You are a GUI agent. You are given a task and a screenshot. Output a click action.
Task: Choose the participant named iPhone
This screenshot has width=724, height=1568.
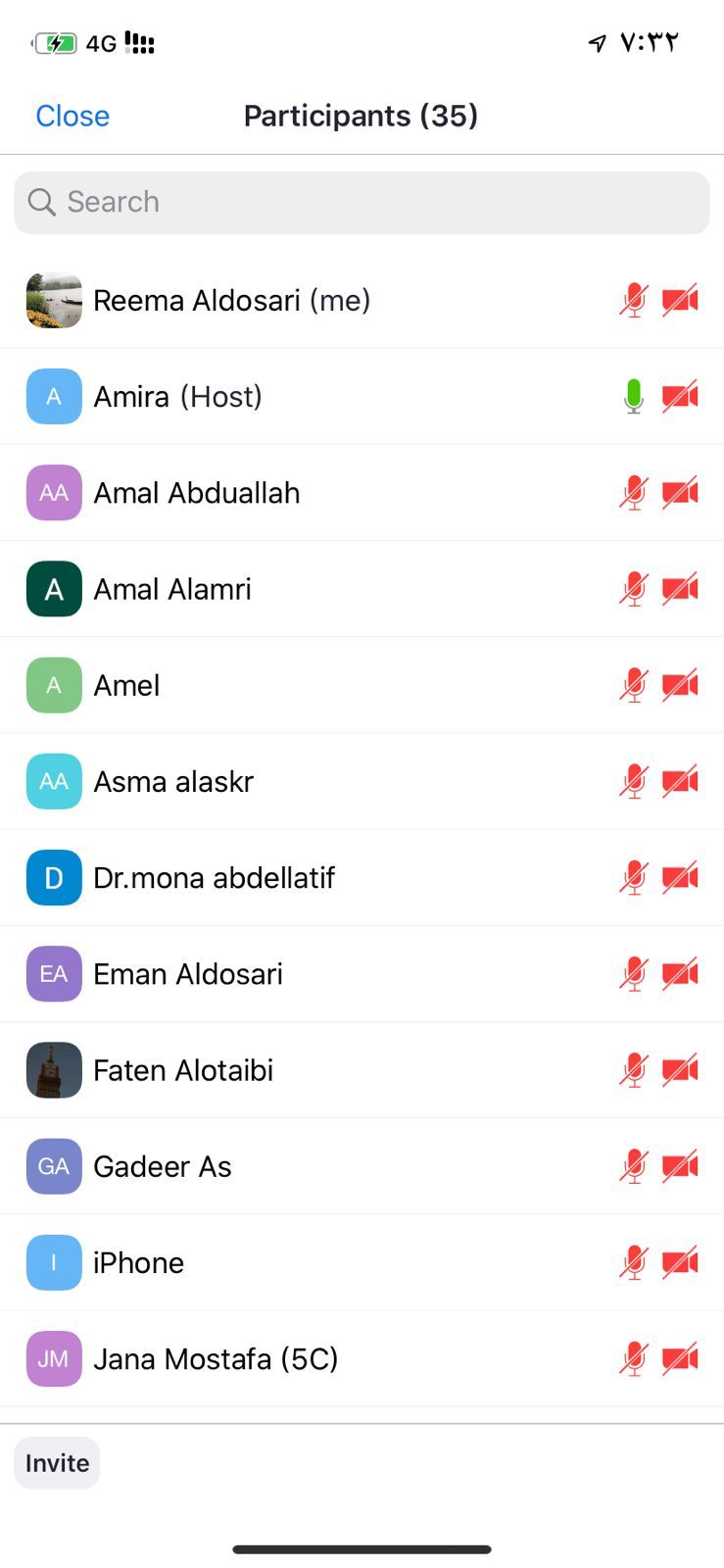click(138, 1262)
